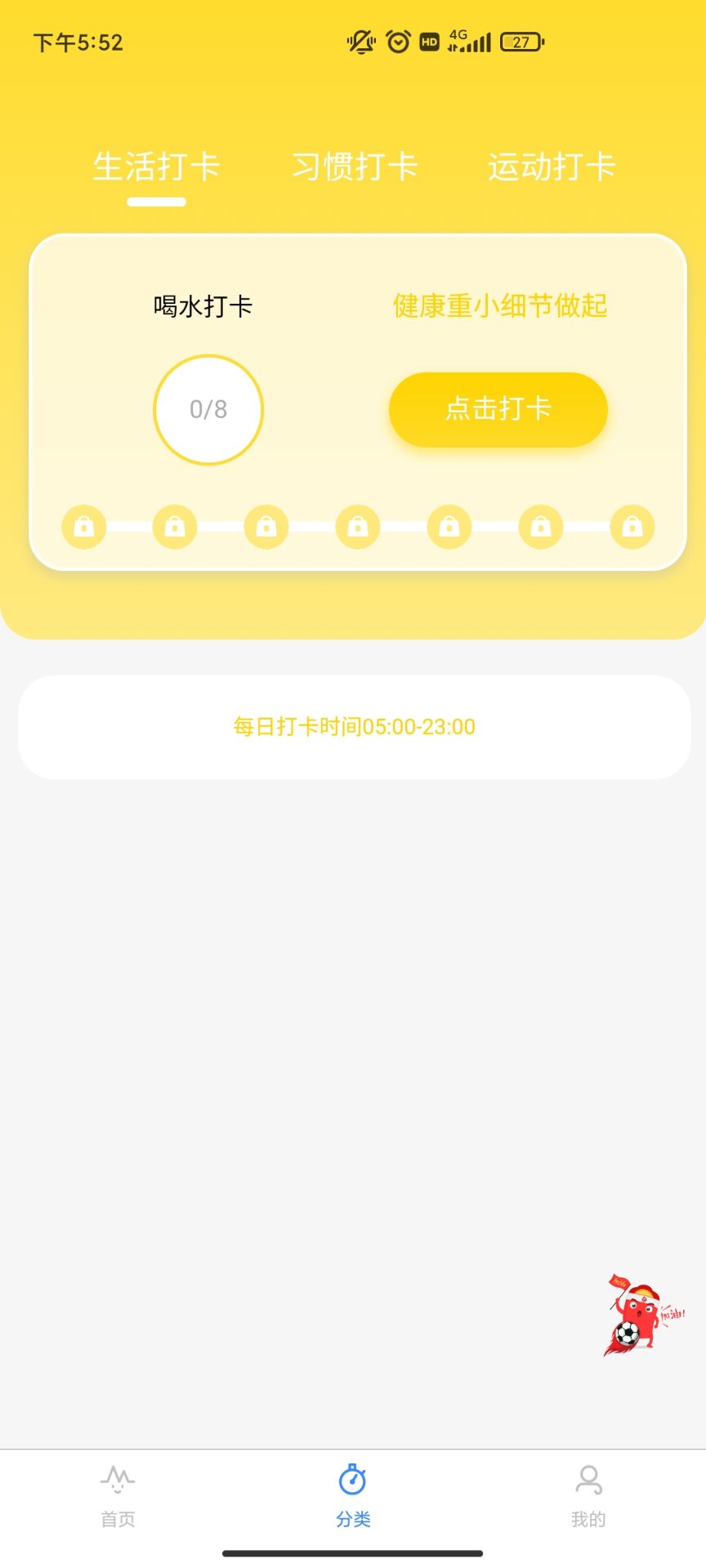Switch to the 运动打卡 tab
Screen dimensions: 706x1568
click(552, 167)
